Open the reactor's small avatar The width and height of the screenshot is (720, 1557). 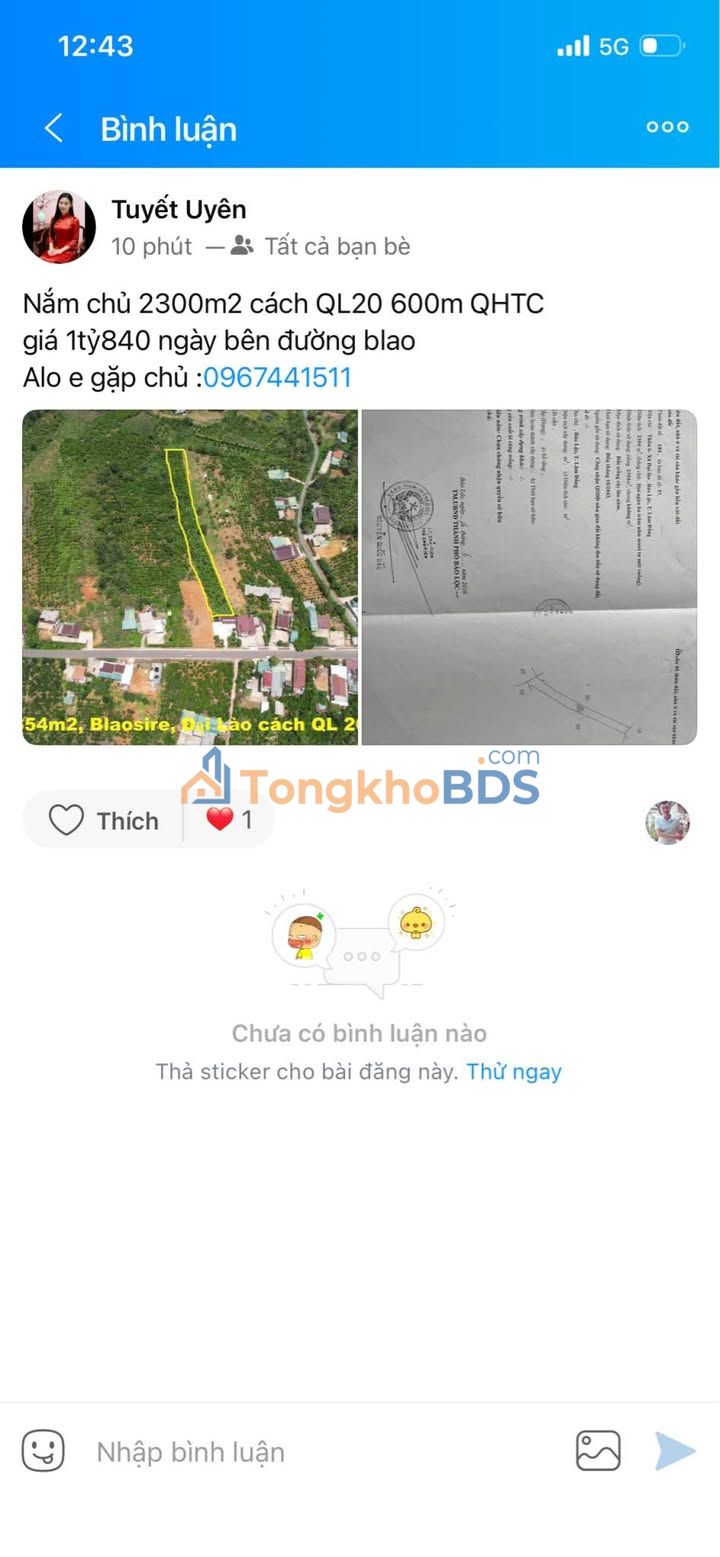[x=667, y=822]
